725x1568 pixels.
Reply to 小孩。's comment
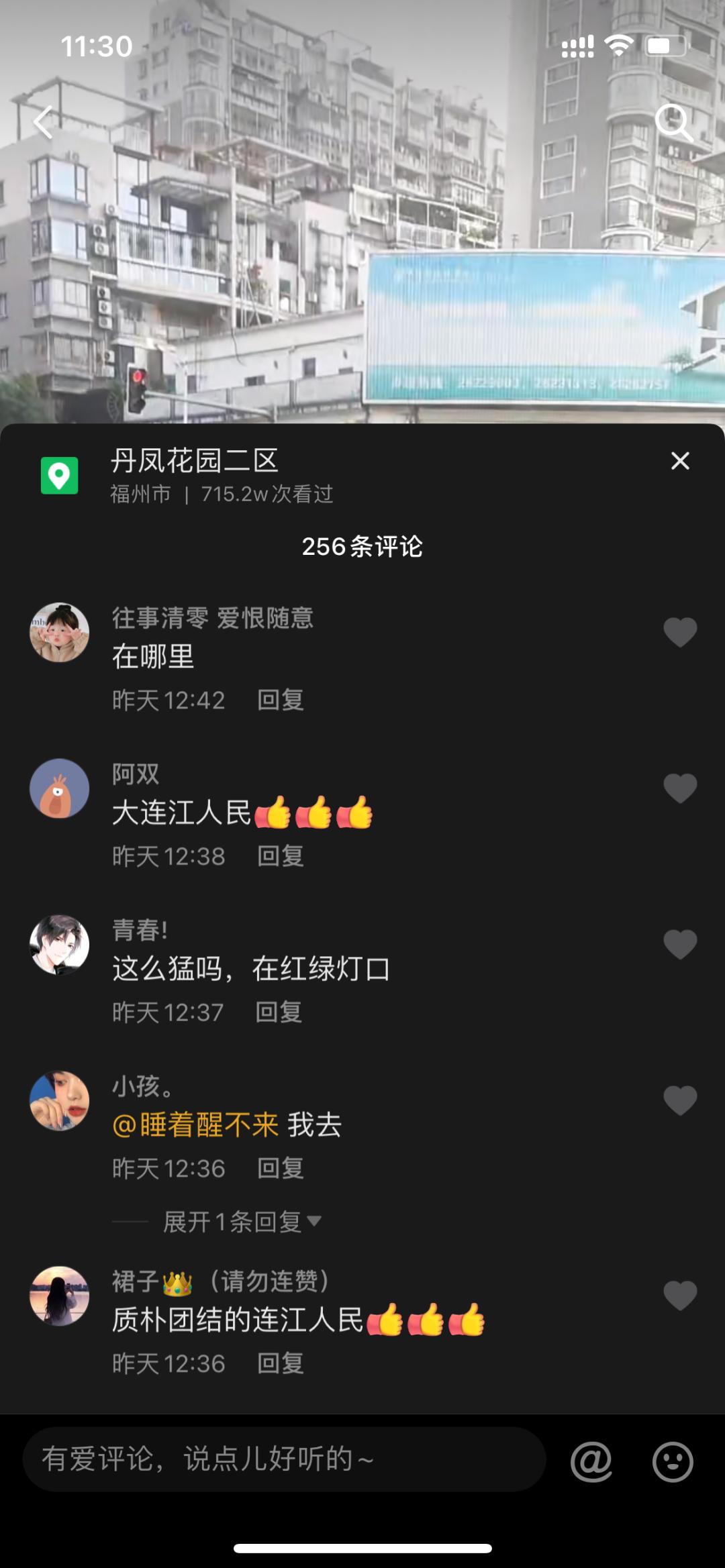click(x=281, y=1169)
